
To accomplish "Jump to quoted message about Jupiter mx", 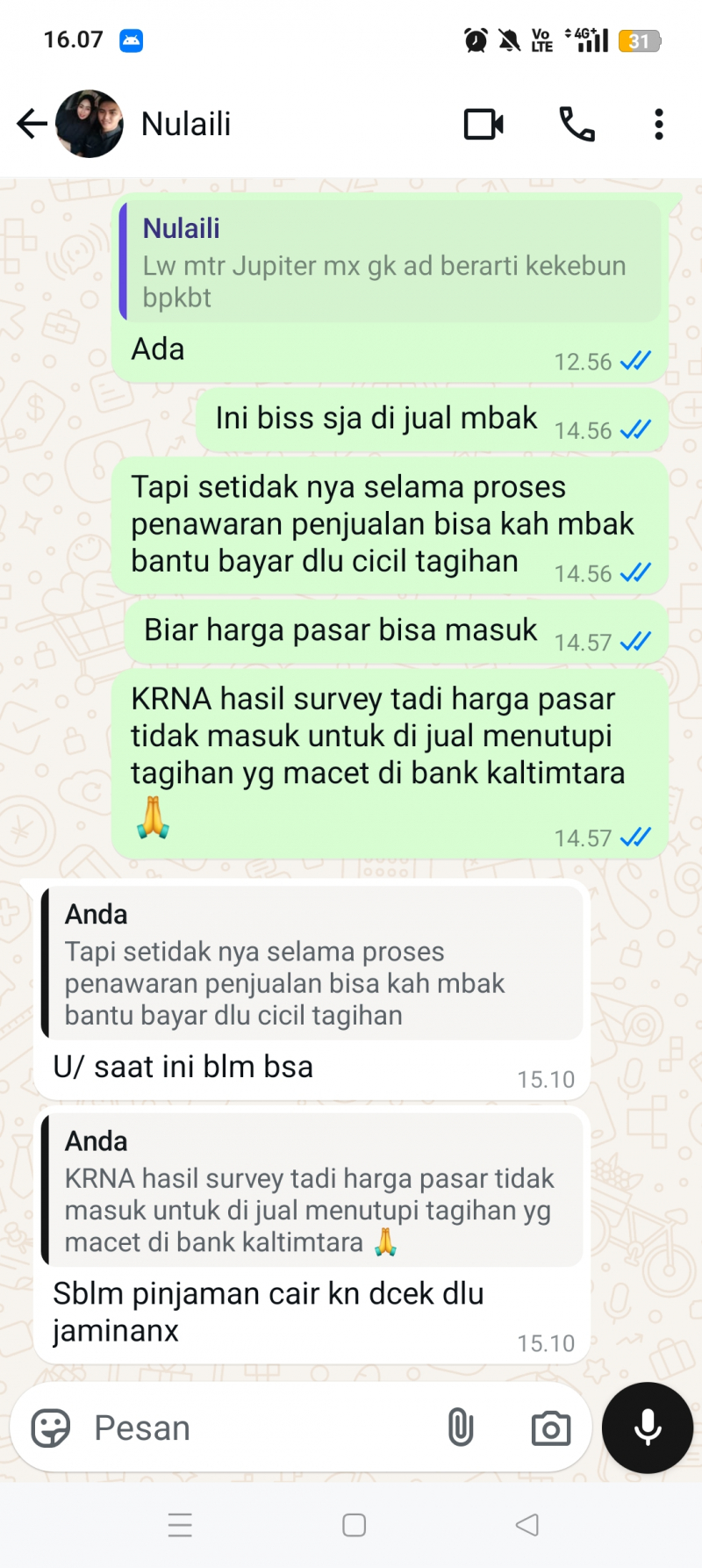I will [x=390, y=263].
